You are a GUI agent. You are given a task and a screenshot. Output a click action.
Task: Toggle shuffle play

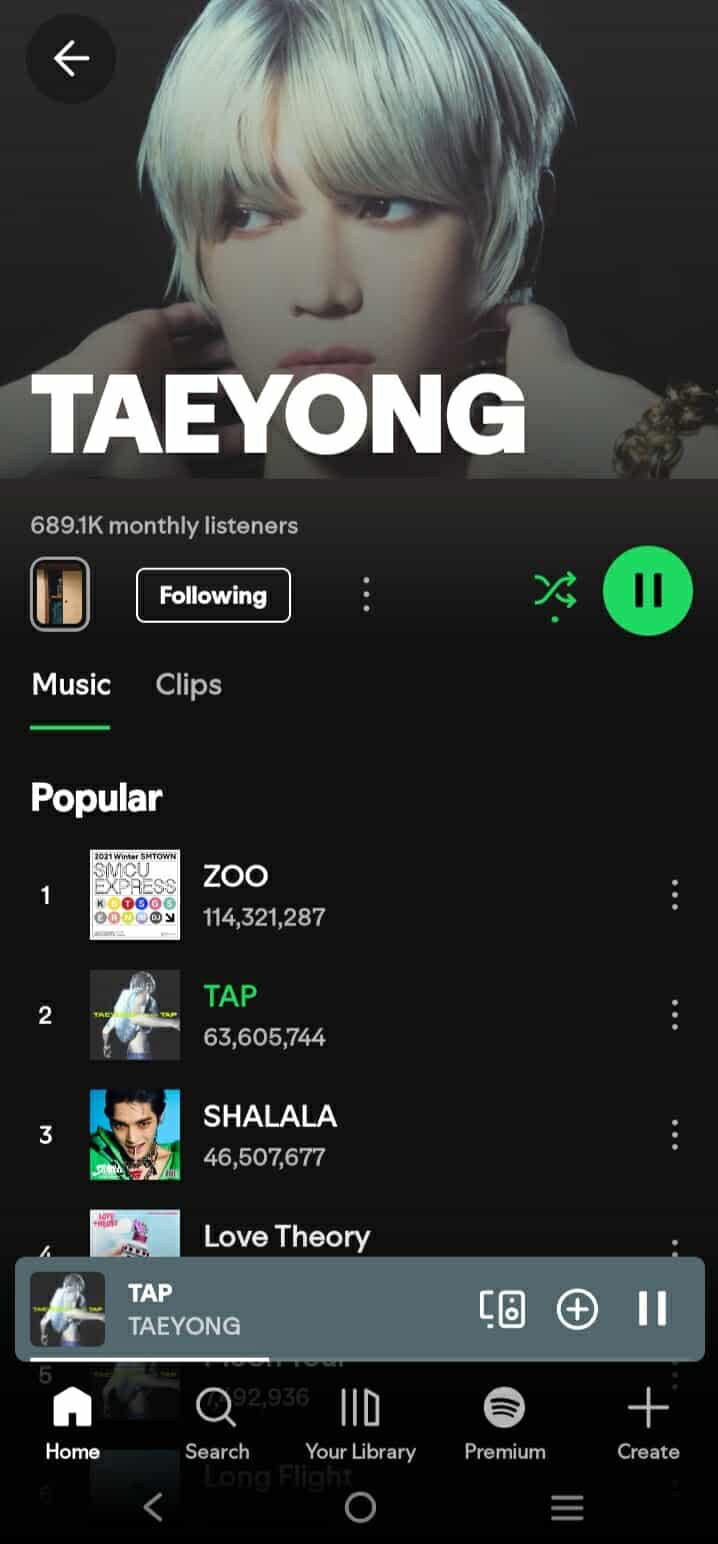click(x=554, y=592)
